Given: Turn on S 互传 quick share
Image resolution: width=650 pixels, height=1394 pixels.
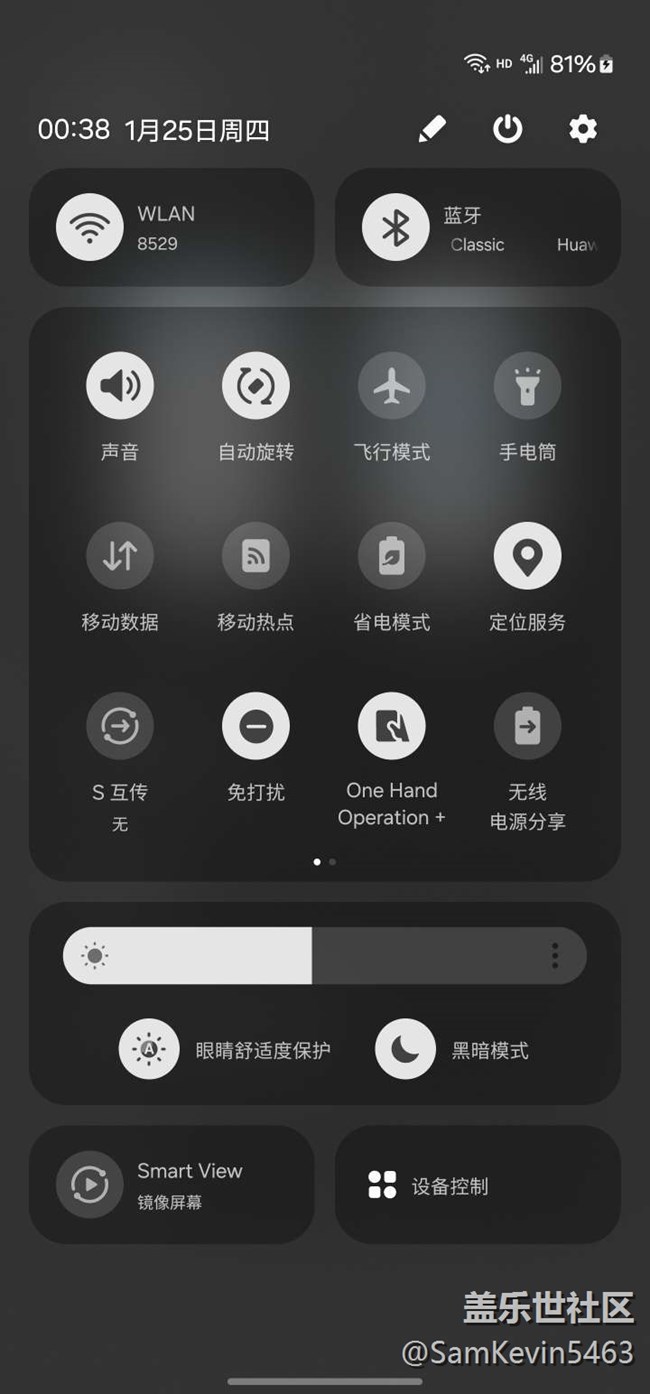Looking at the screenshot, I should tap(120, 725).
